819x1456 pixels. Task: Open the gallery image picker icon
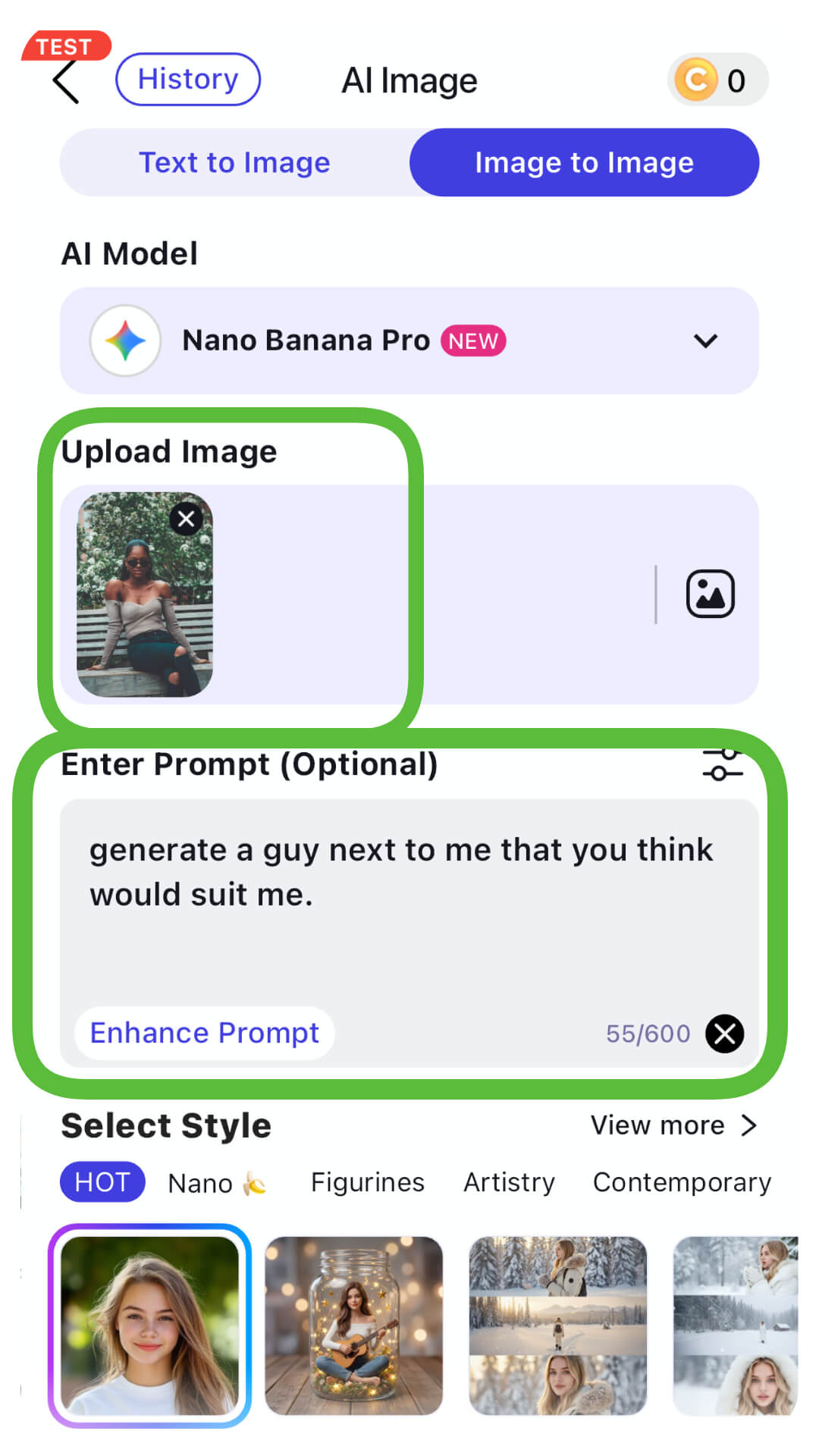[x=710, y=594]
